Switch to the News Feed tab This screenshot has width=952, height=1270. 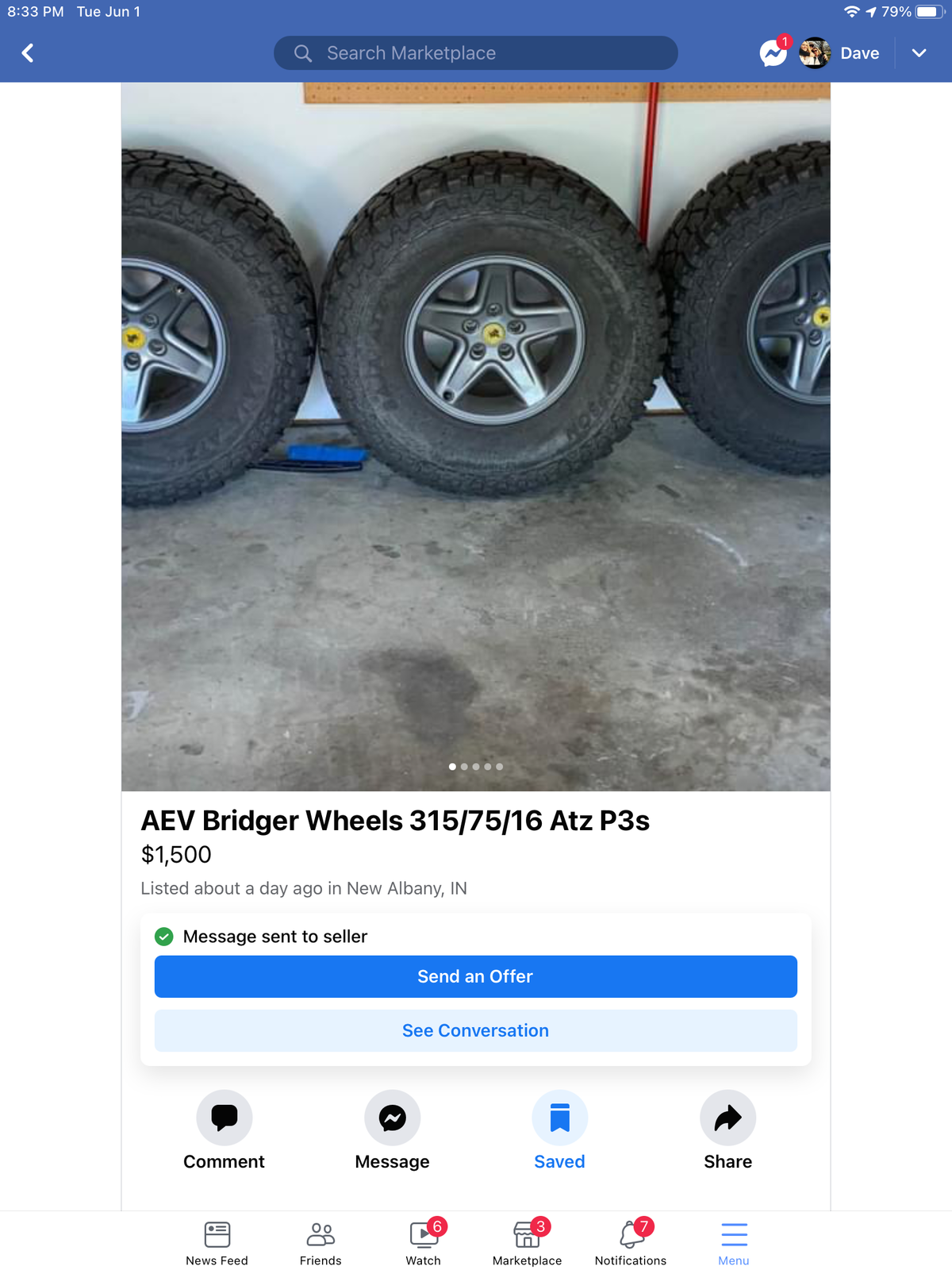(x=217, y=1243)
